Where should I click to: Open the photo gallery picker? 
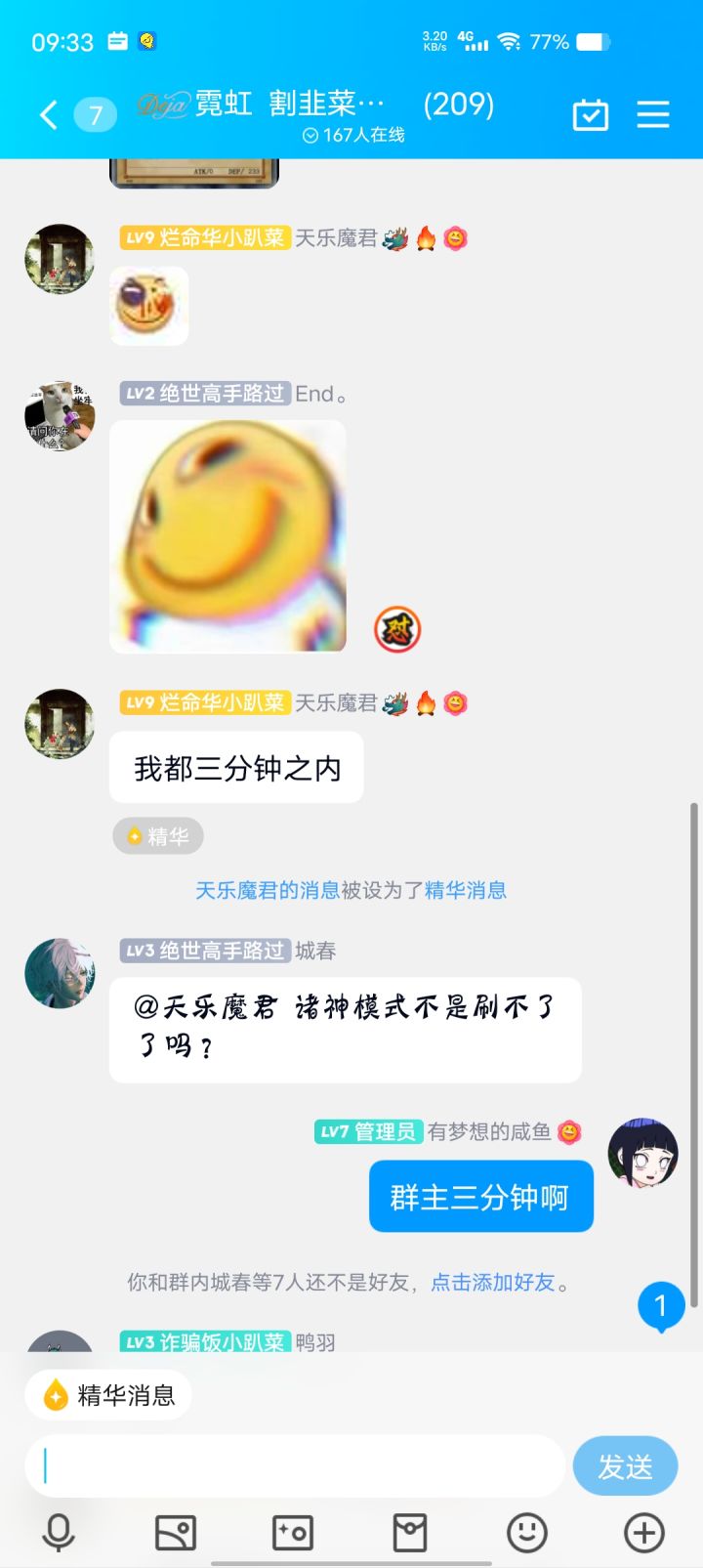pyautogui.click(x=176, y=1533)
